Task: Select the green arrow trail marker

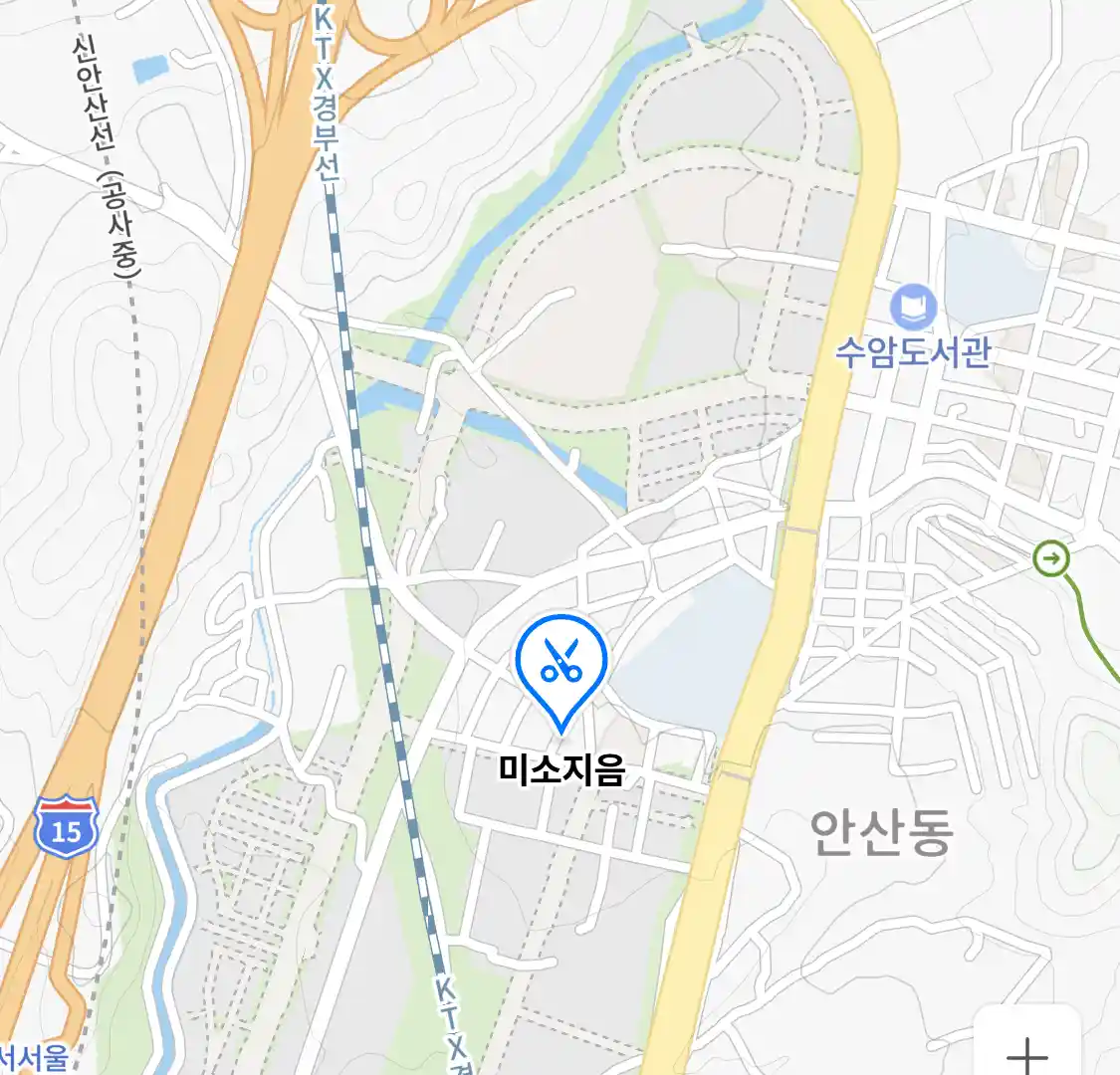Action: tap(1051, 558)
